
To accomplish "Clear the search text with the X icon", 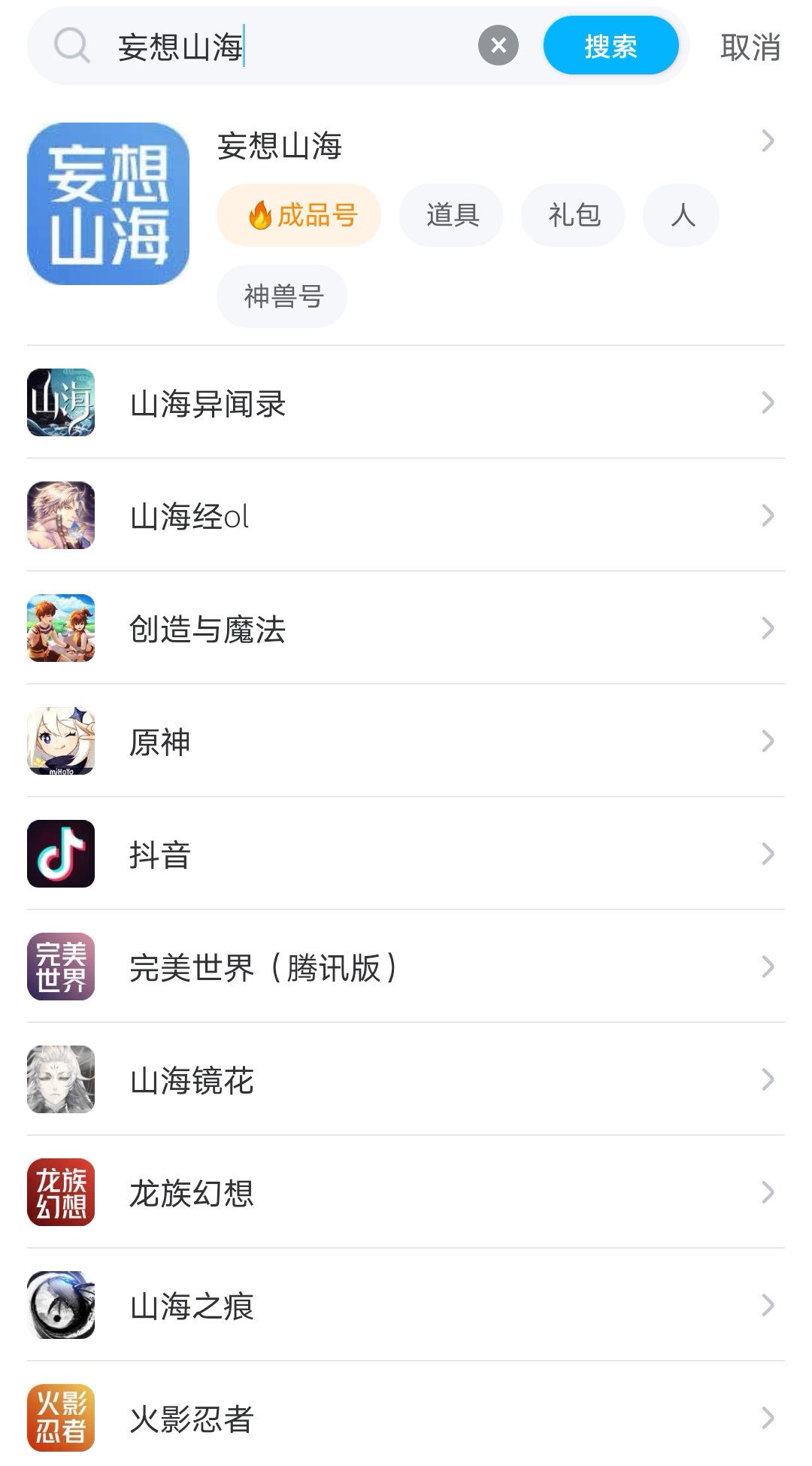I will pyautogui.click(x=498, y=46).
